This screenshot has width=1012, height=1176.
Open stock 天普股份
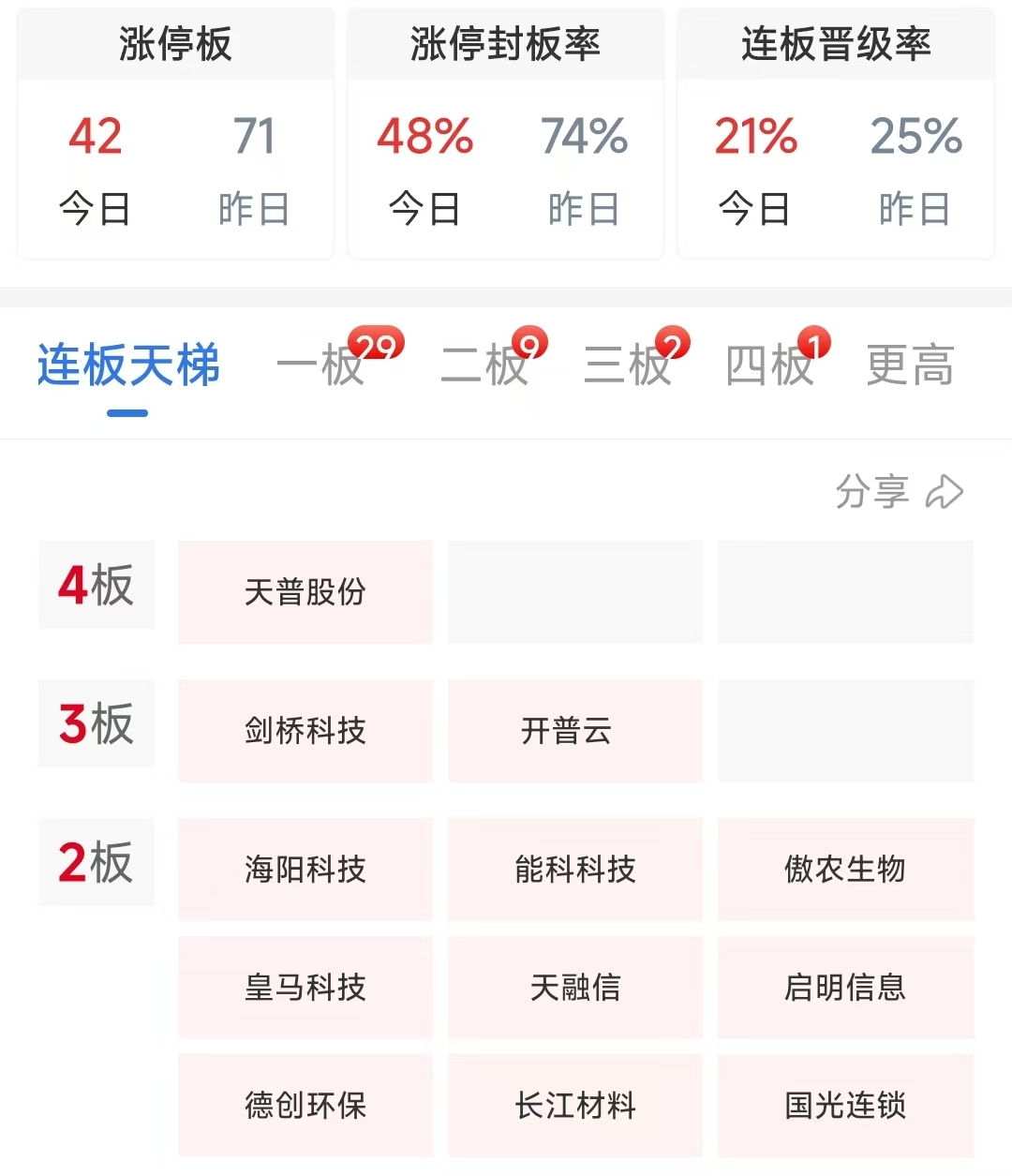pos(305,592)
